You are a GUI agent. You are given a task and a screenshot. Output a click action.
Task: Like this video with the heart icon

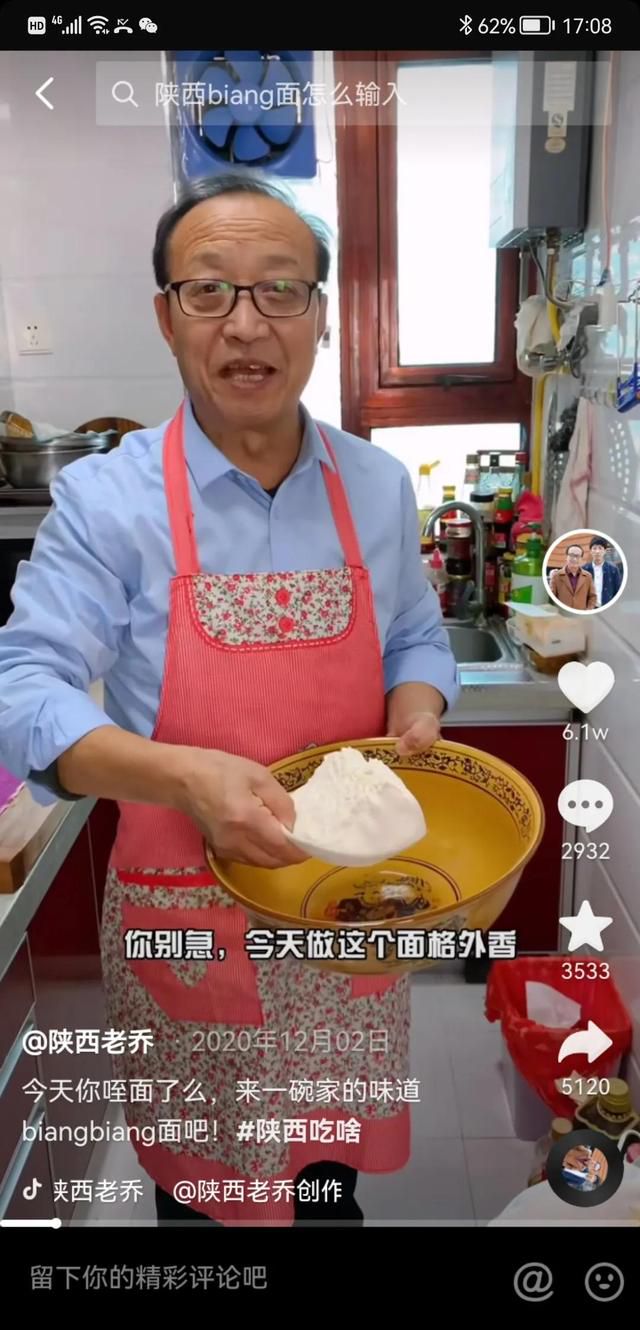[586, 686]
